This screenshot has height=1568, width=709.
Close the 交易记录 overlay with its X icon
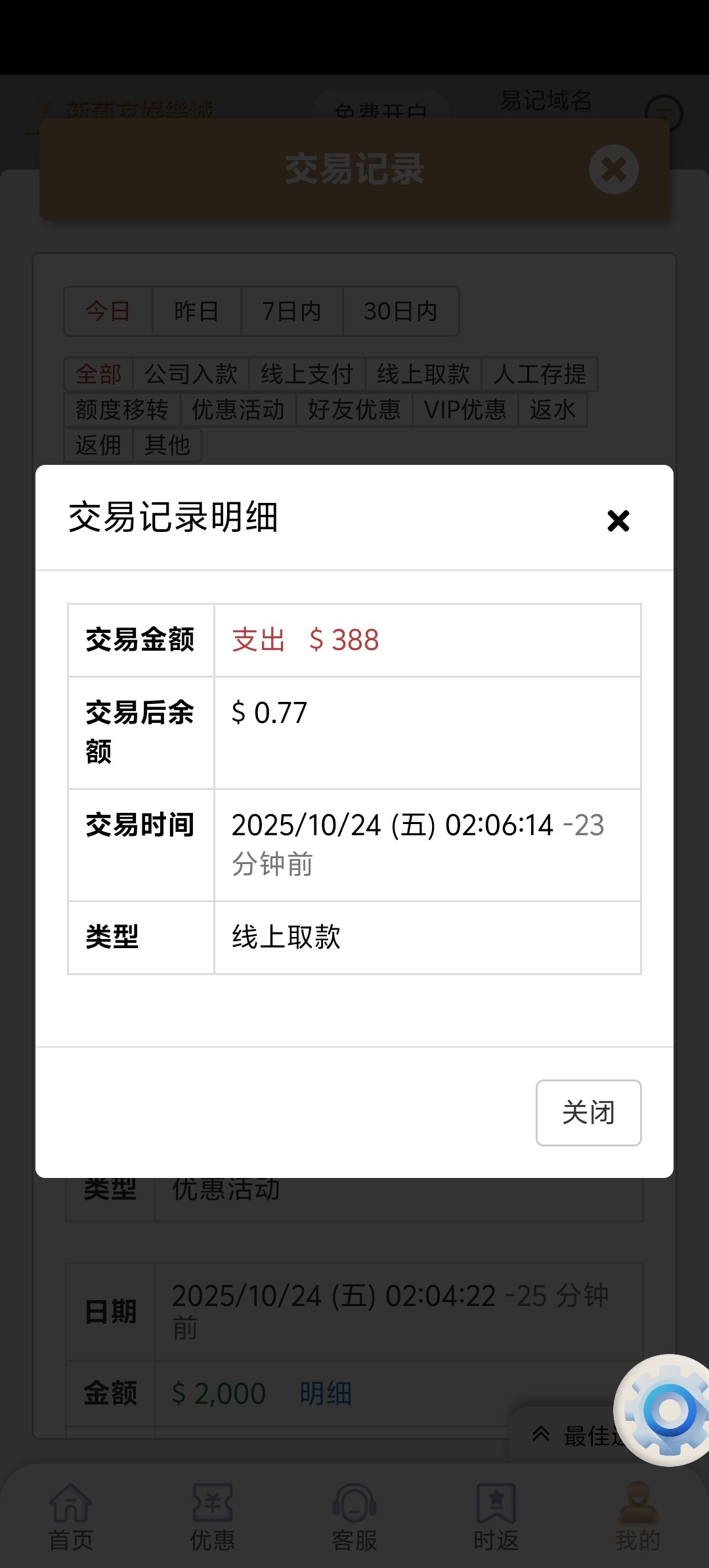pos(614,169)
